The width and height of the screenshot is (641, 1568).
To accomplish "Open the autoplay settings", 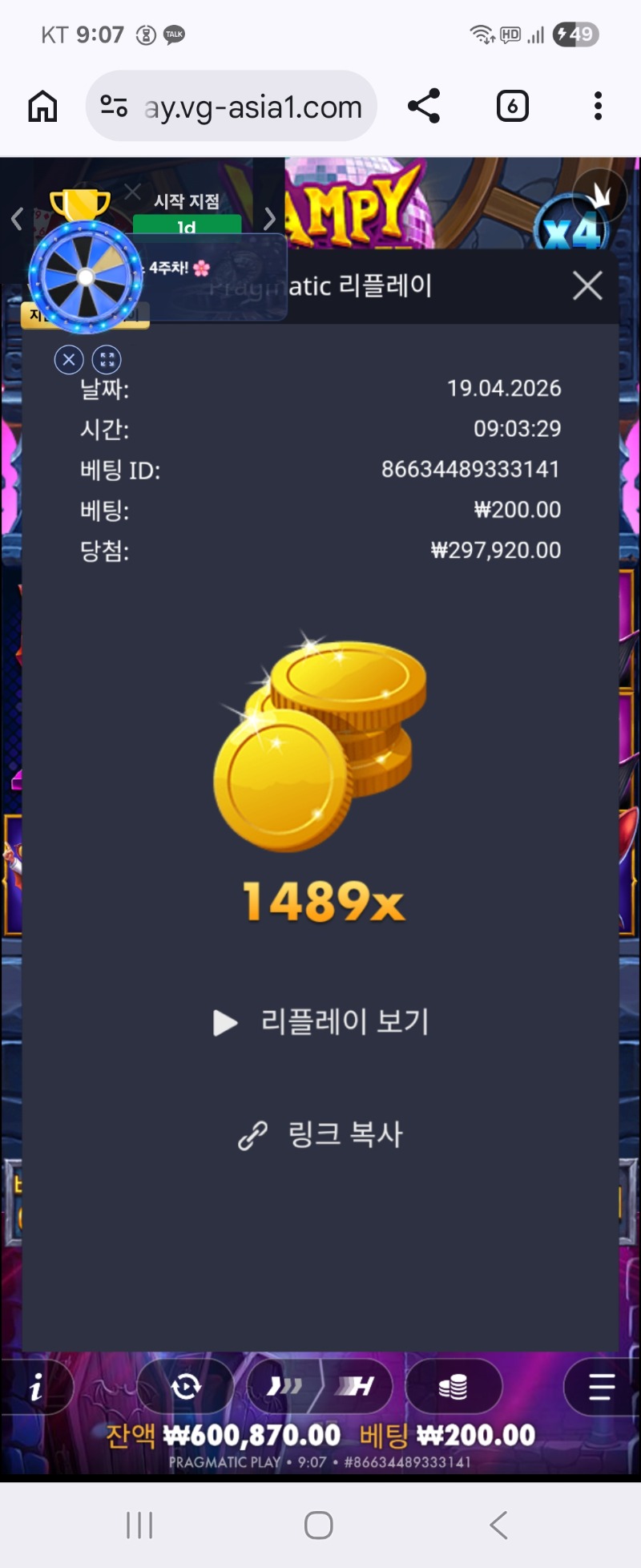I will click(x=186, y=1386).
